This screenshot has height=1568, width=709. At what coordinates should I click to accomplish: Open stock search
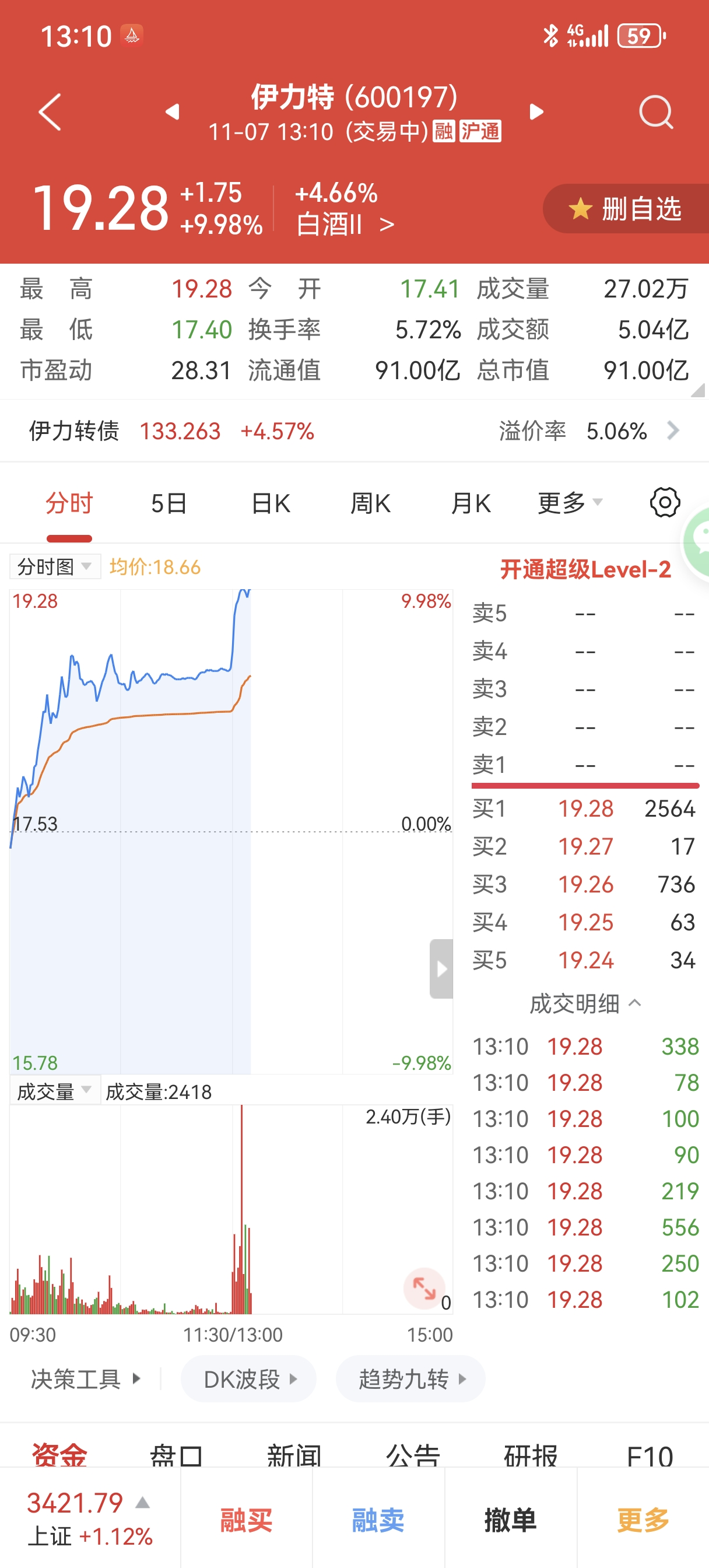(x=655, y=112)
